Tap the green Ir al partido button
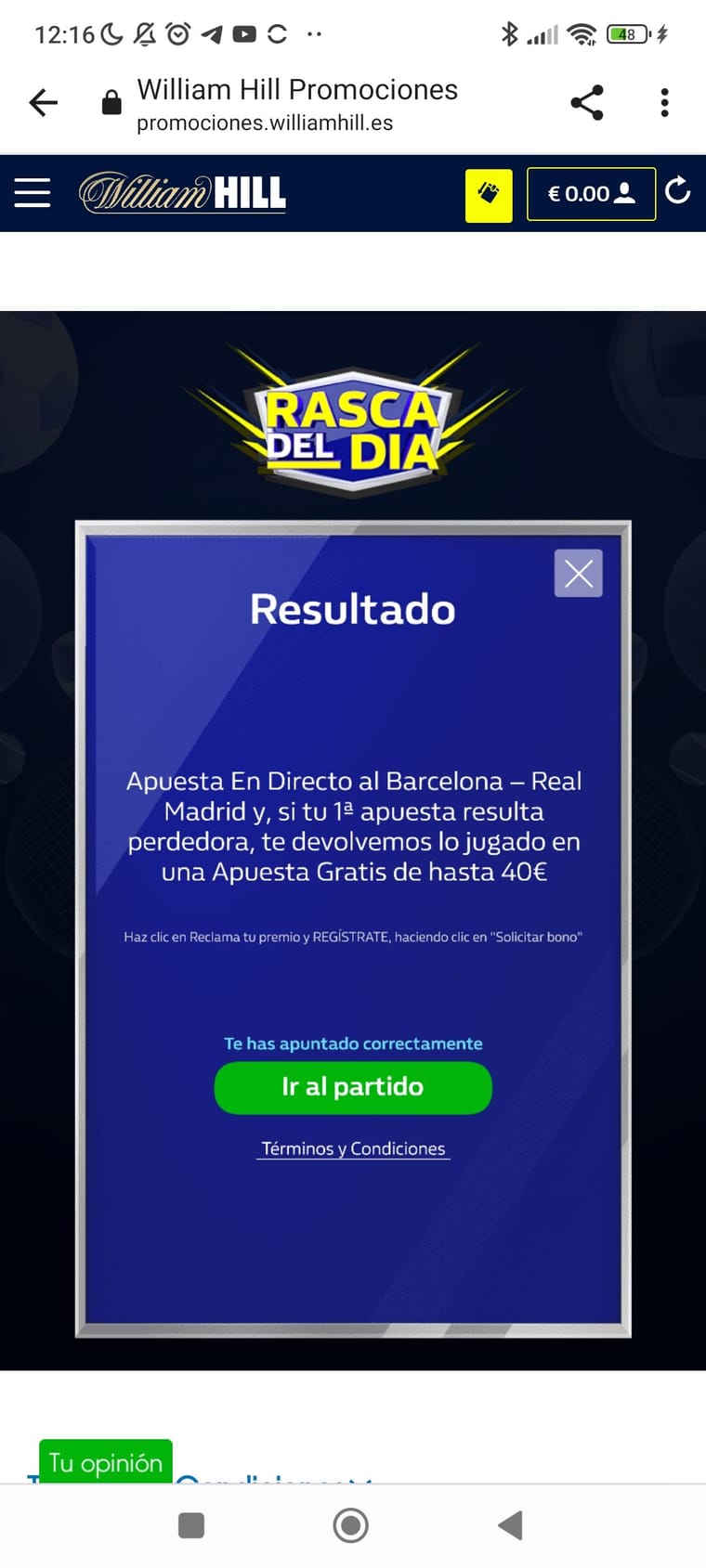The height and width of the screenshot is (1568, 706). pyautogui.click(x=353, y=1087)
